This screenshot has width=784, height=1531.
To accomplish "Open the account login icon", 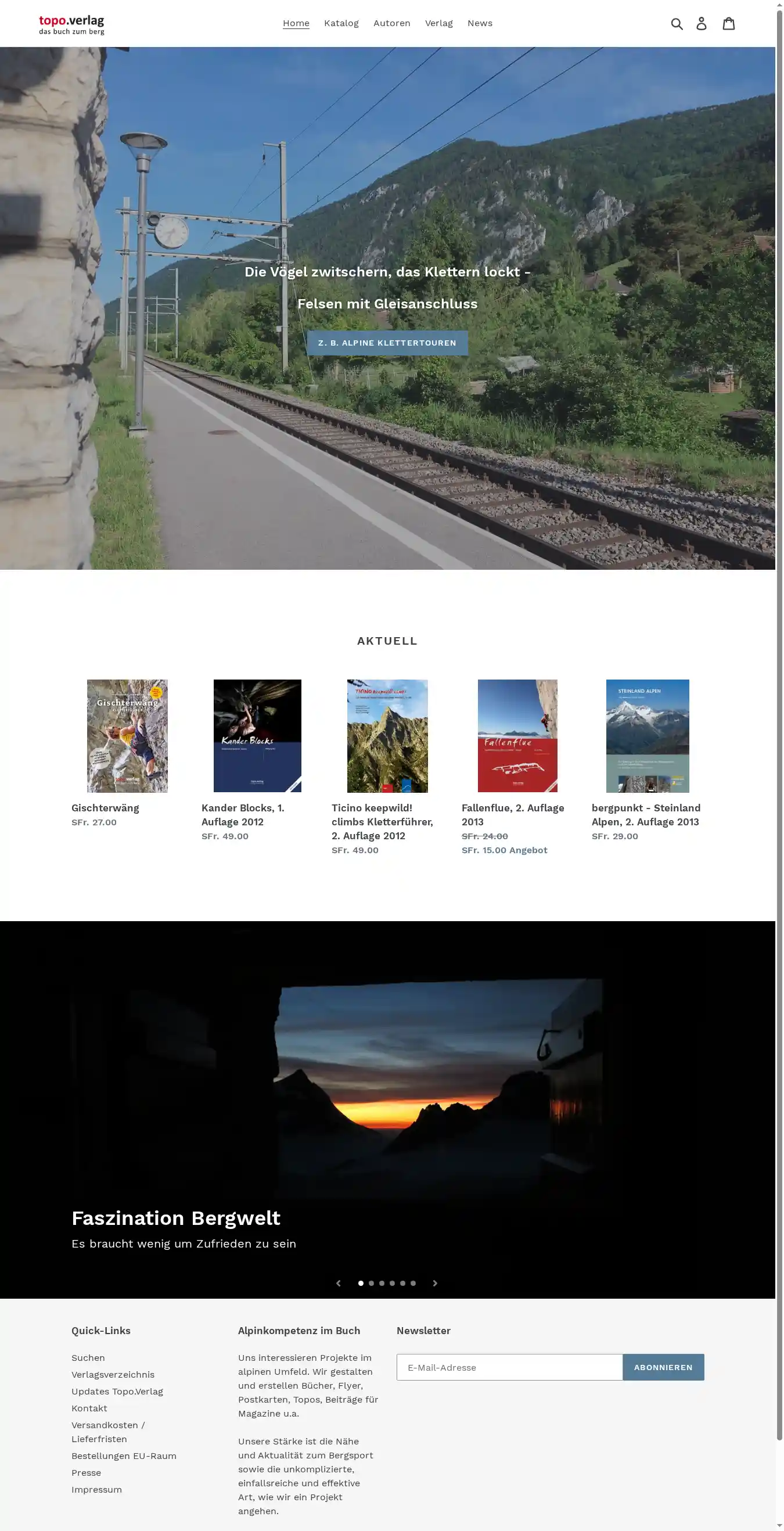I will 702,23.
